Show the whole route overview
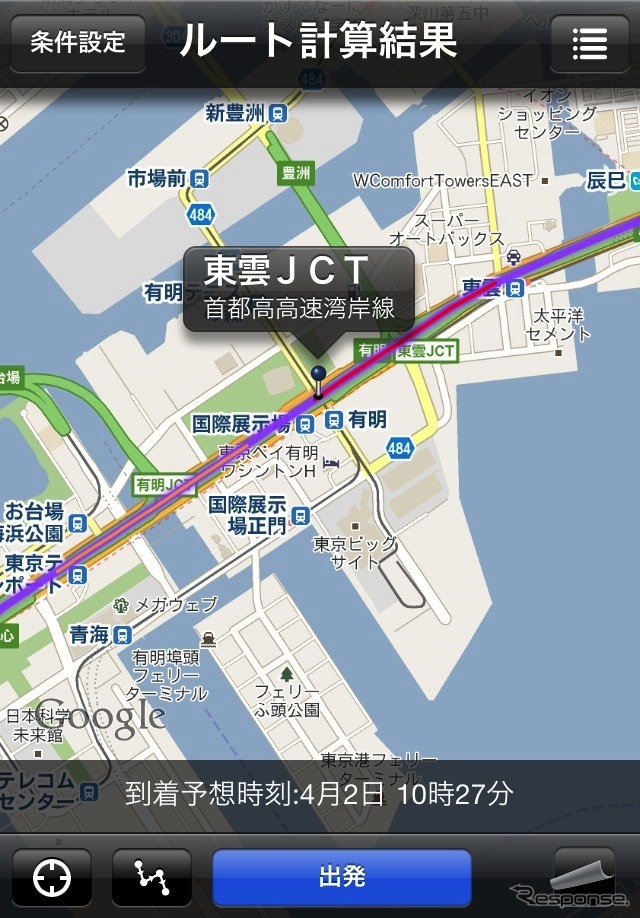 point(151,877)
